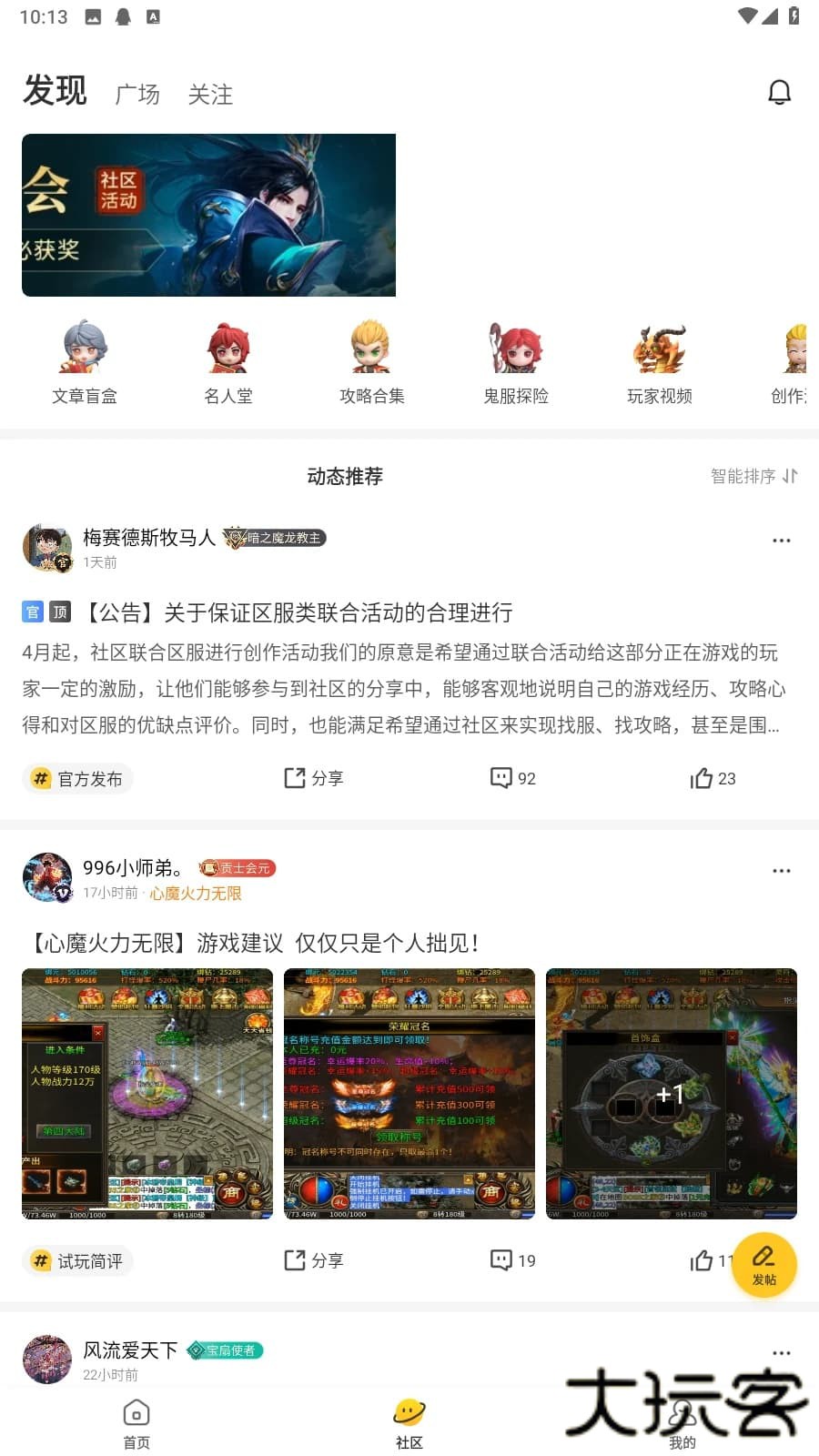Viewport: 819px width, 1456px height.
Task: Open the more options menu on the announcement post
Action: click(782, 540)
